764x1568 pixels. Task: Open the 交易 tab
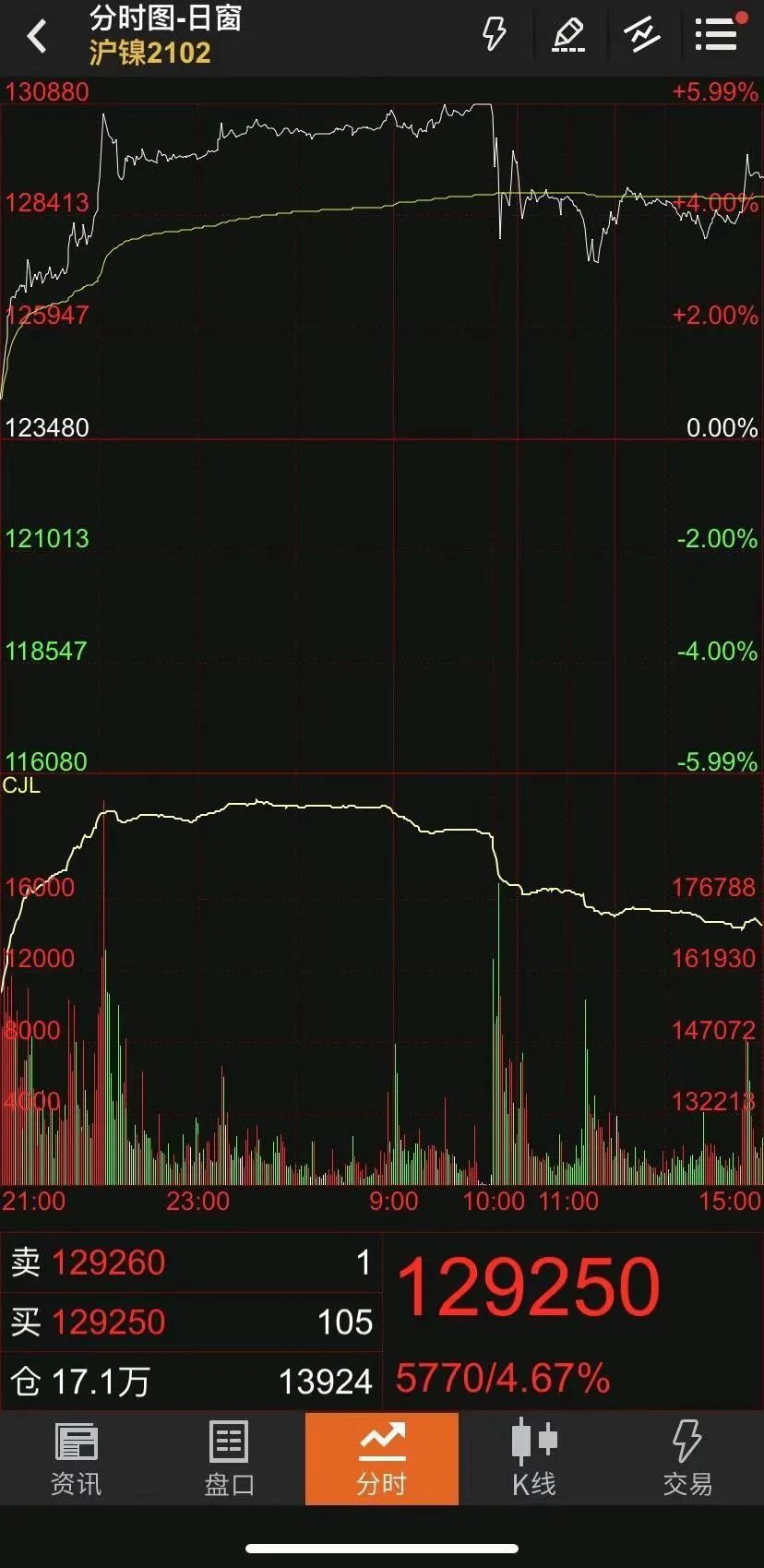click(x=687, y=1459)
